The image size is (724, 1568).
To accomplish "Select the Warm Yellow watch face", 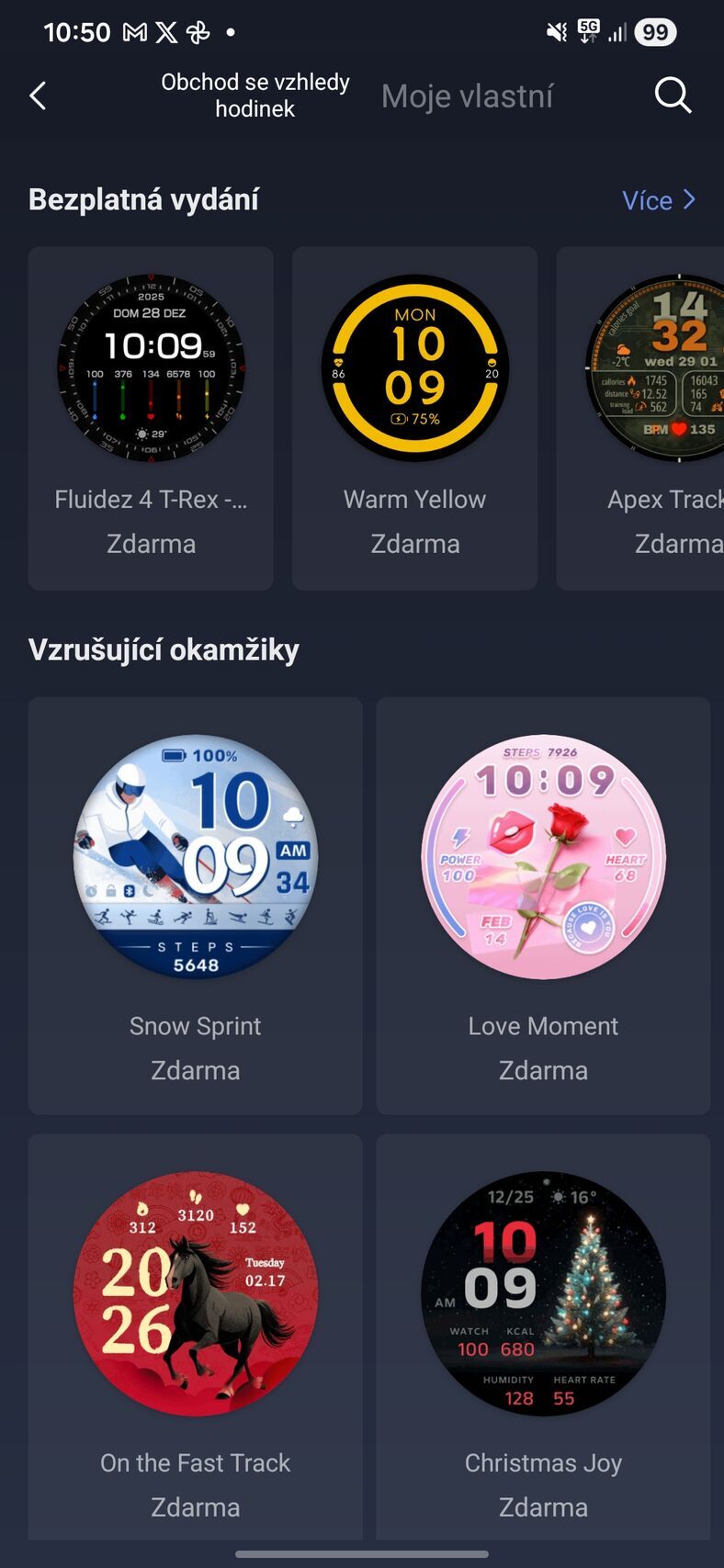I will [414, 365].
